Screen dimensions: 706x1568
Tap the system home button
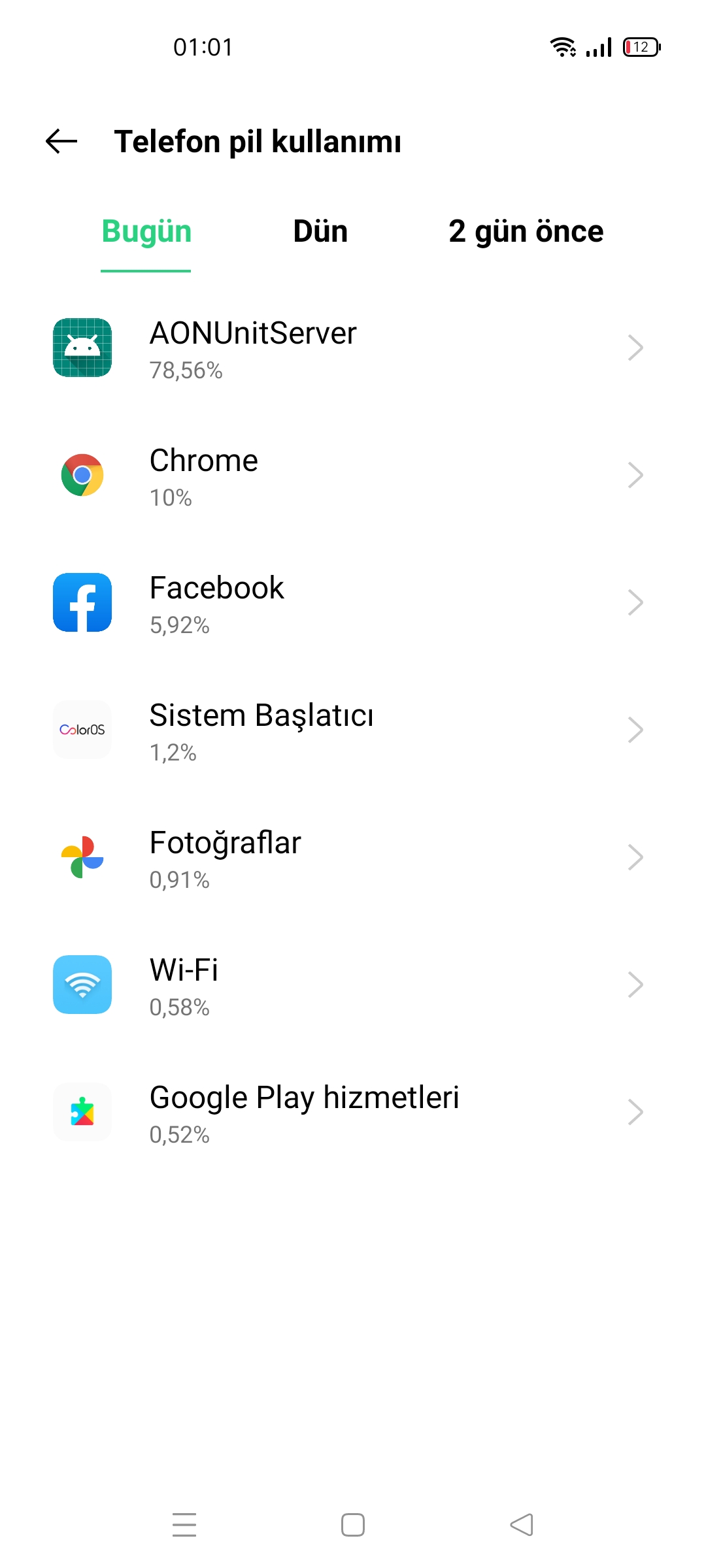[x=353, y=1525]
